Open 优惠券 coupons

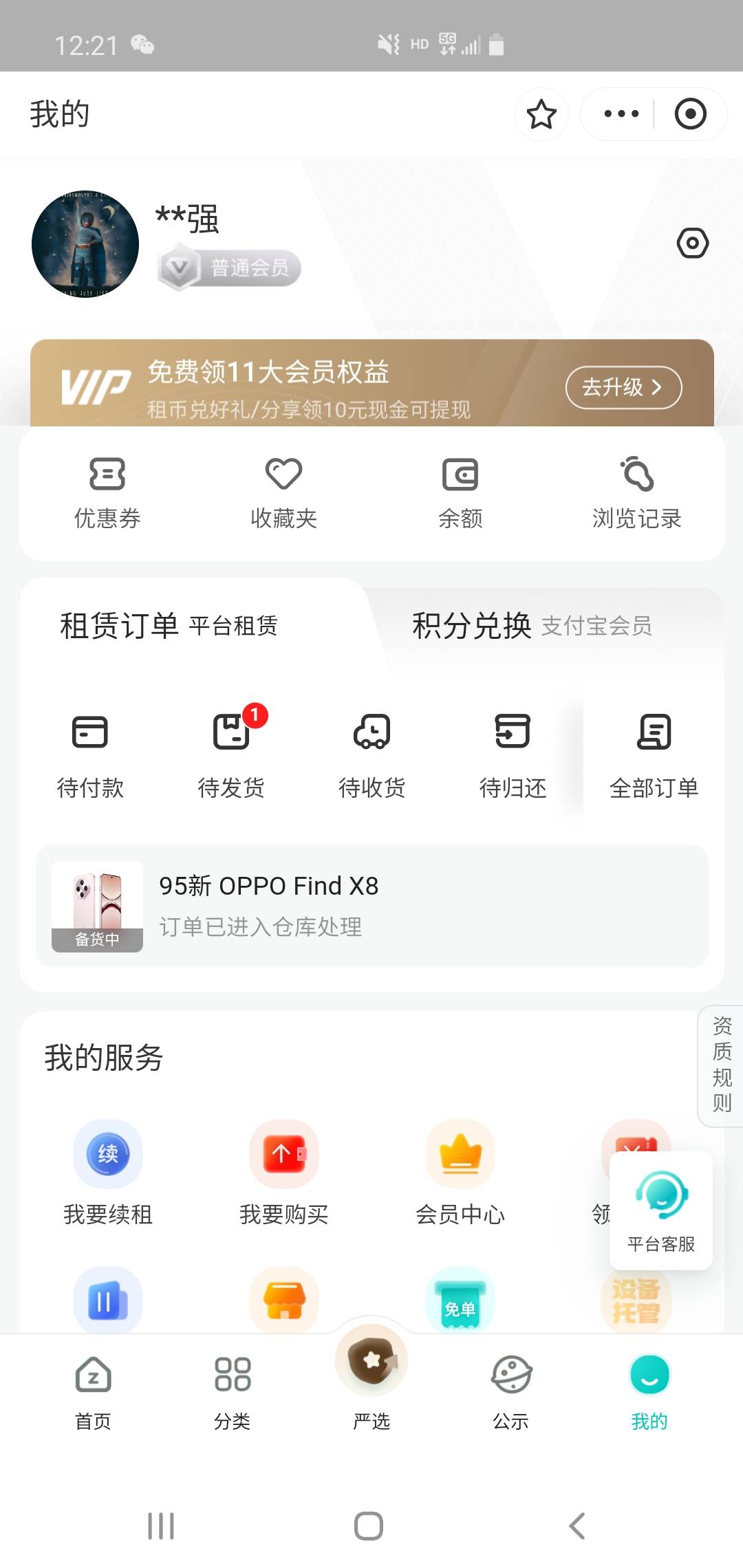(107, 493)
